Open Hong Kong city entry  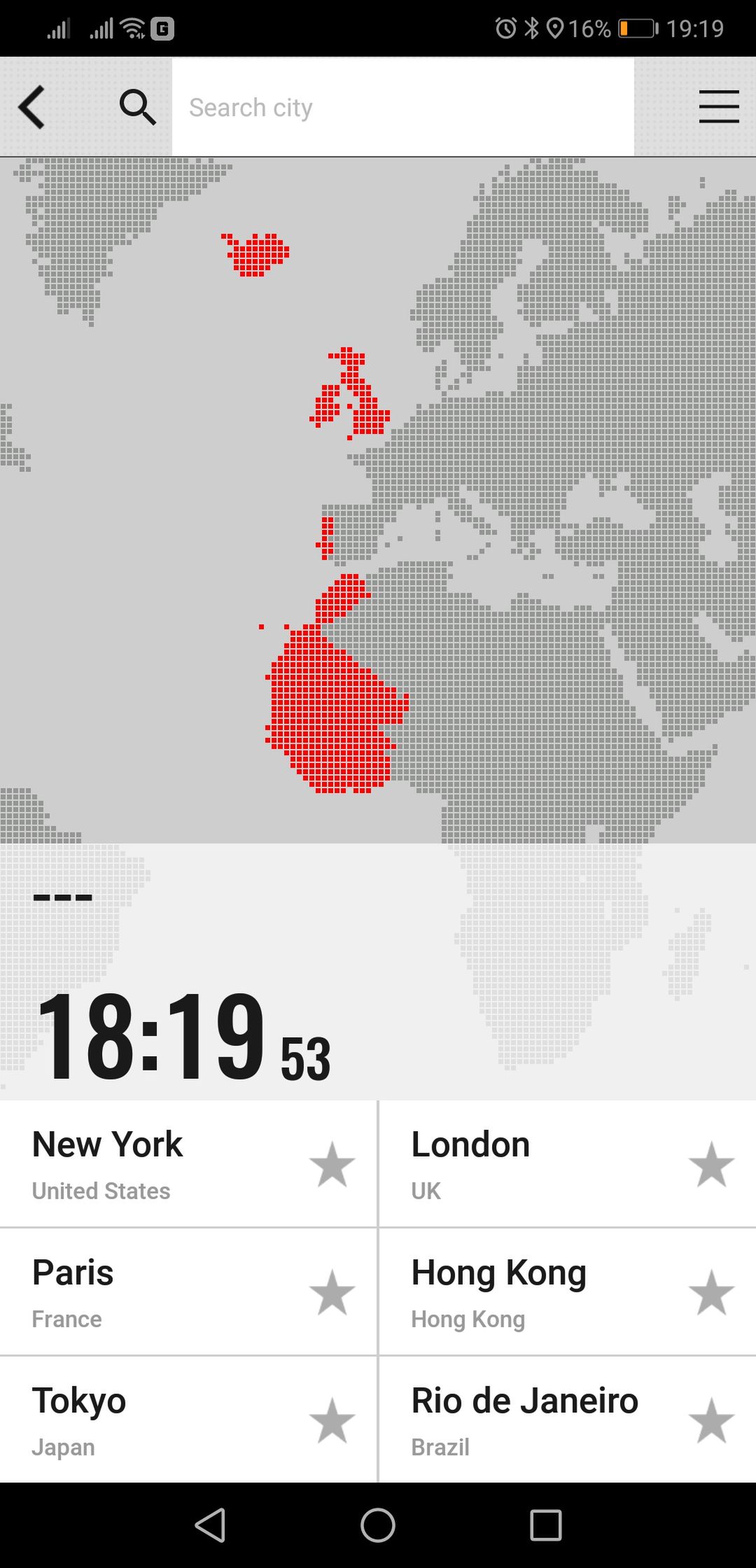568,1291
